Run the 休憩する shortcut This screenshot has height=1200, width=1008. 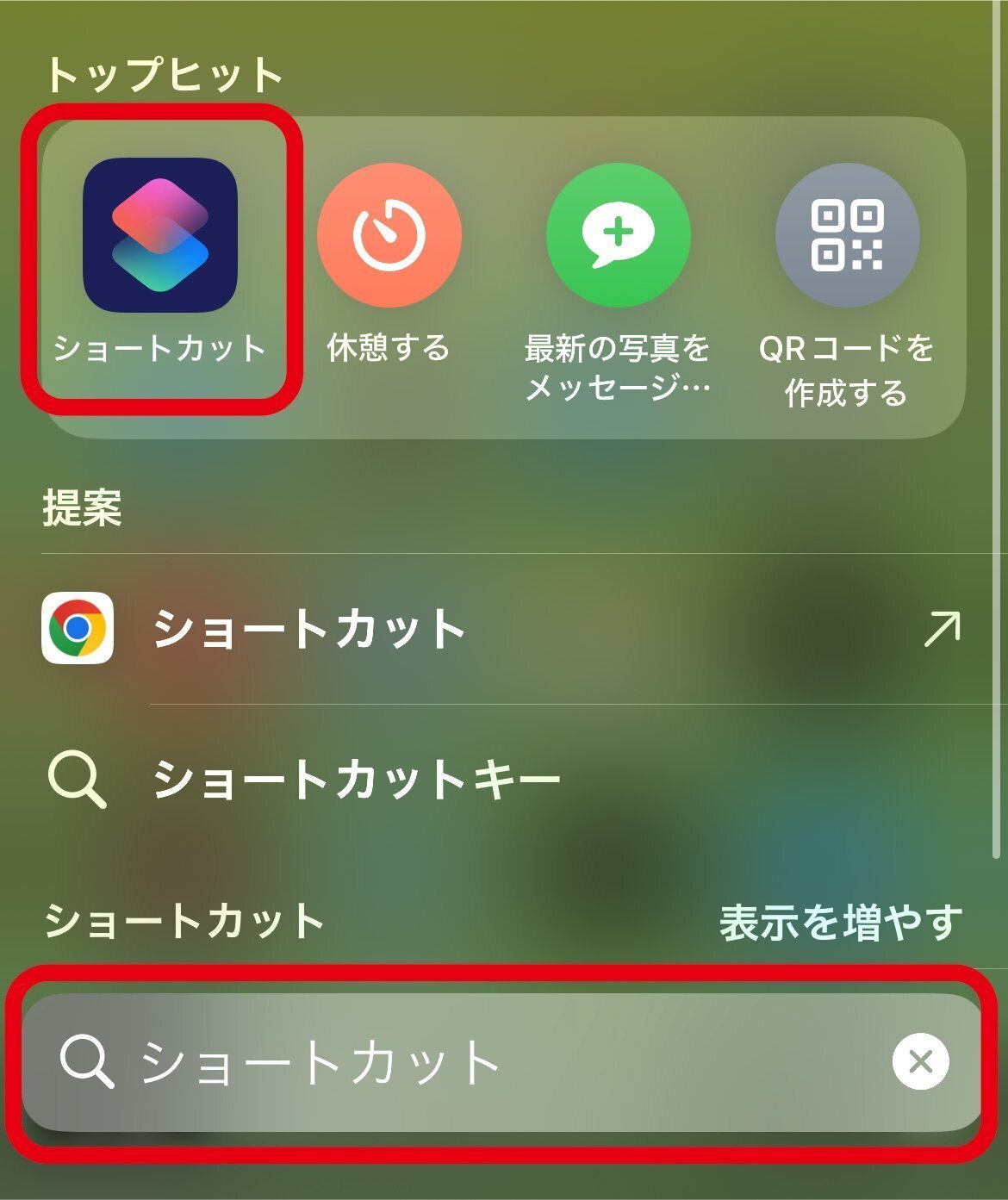[x=389, y=235]
